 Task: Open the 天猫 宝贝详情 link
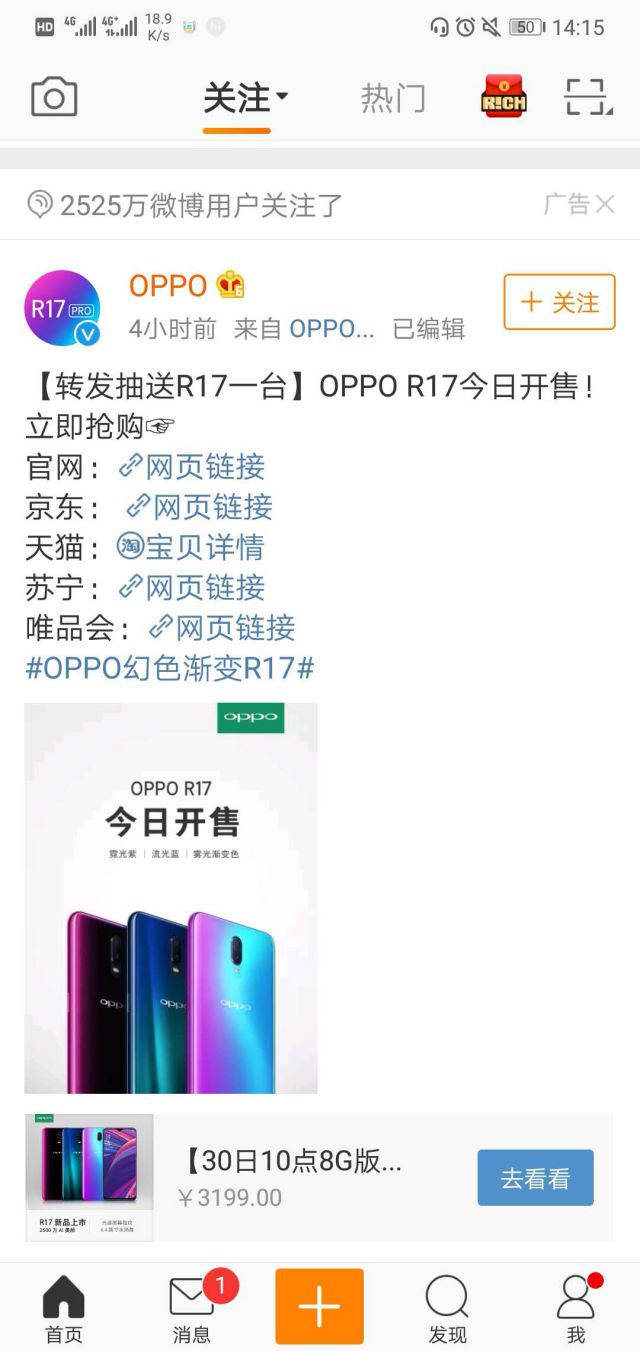191,547
